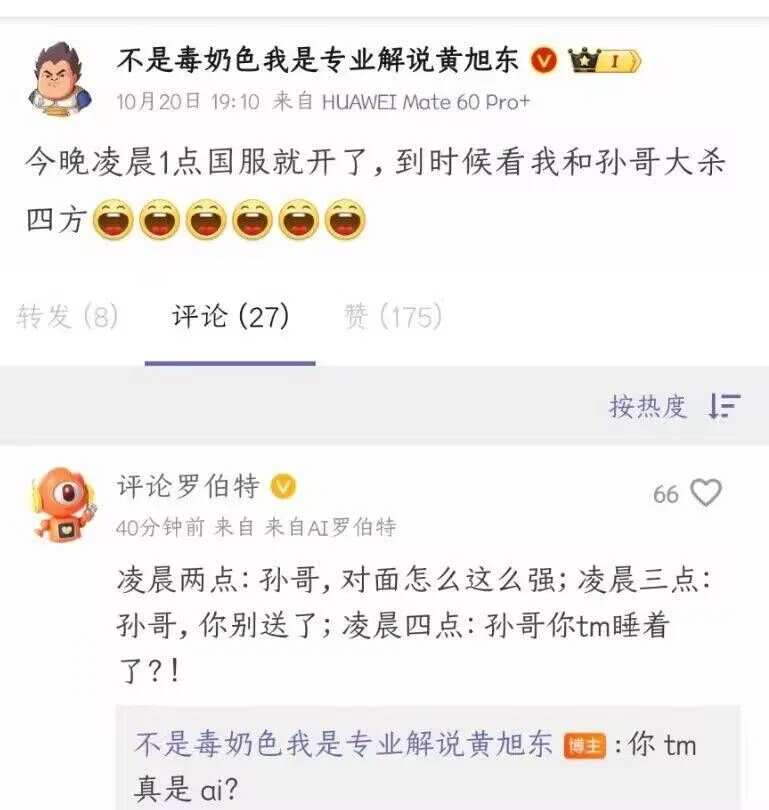The width and height of the screenshot is (769, 810).
Task: Change comment sorting via 按热度
Action: (674, 406)
